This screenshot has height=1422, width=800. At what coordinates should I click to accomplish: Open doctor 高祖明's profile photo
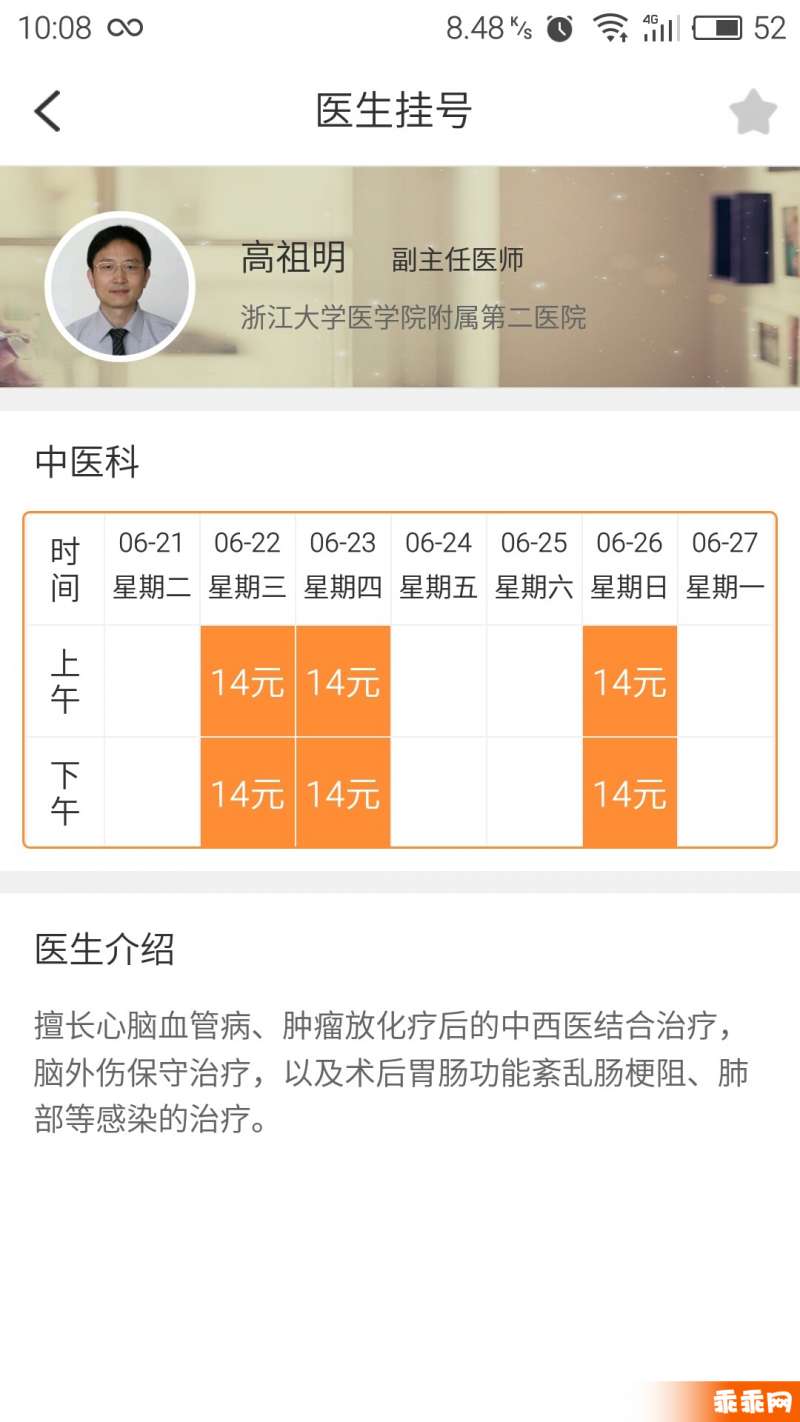(x=119, y=287)
